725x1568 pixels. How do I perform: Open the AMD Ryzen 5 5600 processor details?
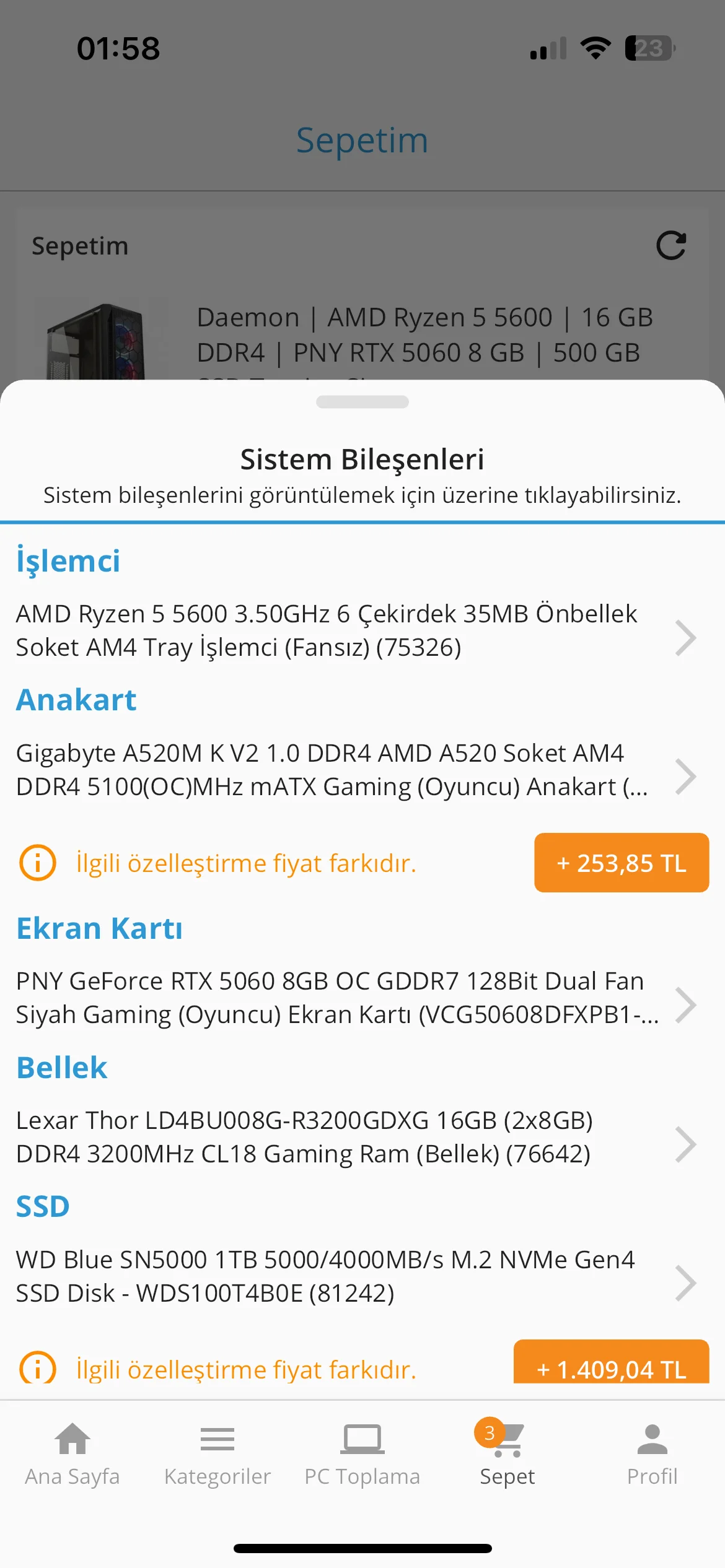click(x=356, y=630)
